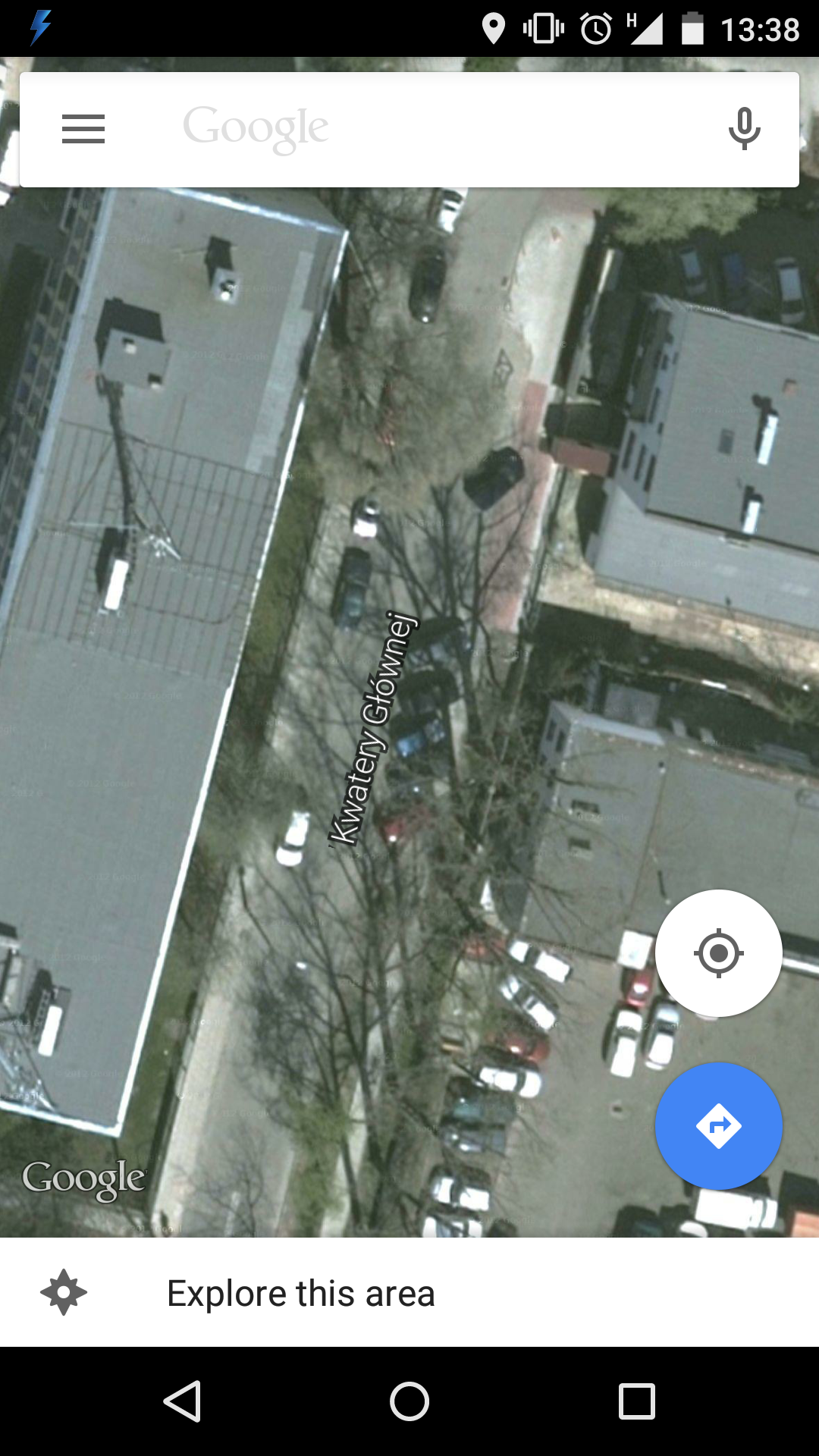819x1456 pixels.
Task: Center map on my location
Action: pos(719,953)
